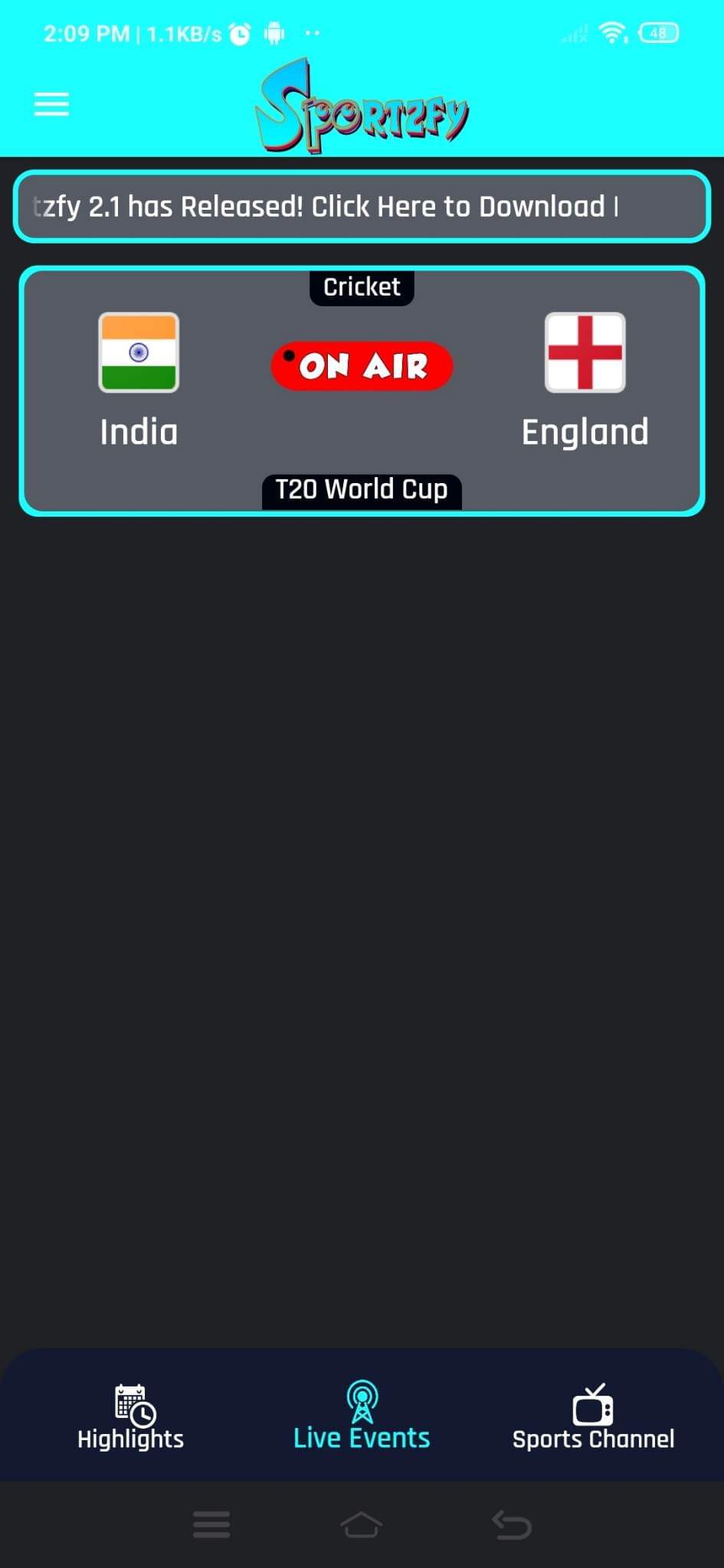Switch to the Highlights tab
The image size is (724, 1568).
pos(131,1416)
